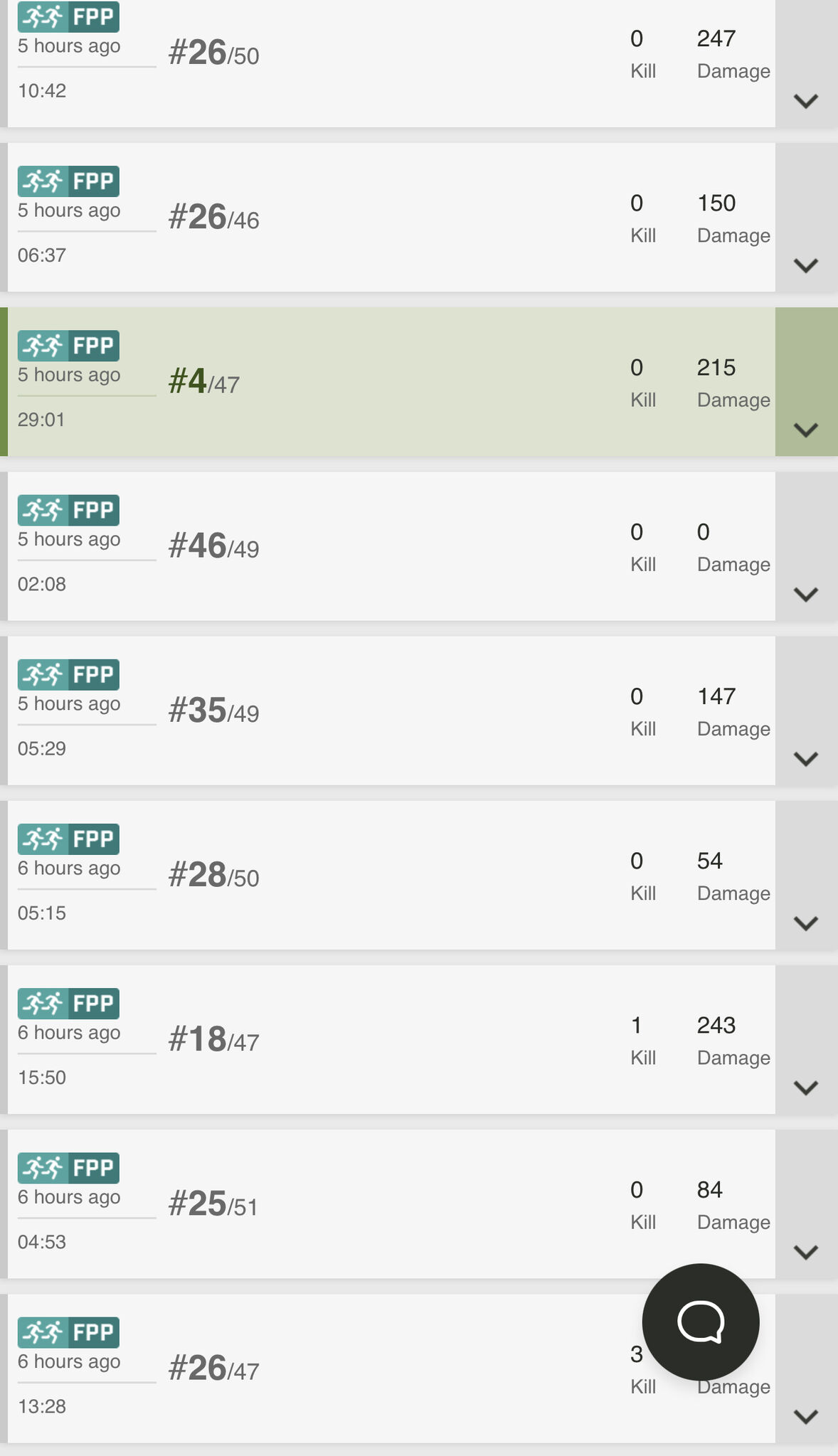Expand the #26/47 match details
This screenshot has width=838, height=1456.
[x=805, y=1415]
